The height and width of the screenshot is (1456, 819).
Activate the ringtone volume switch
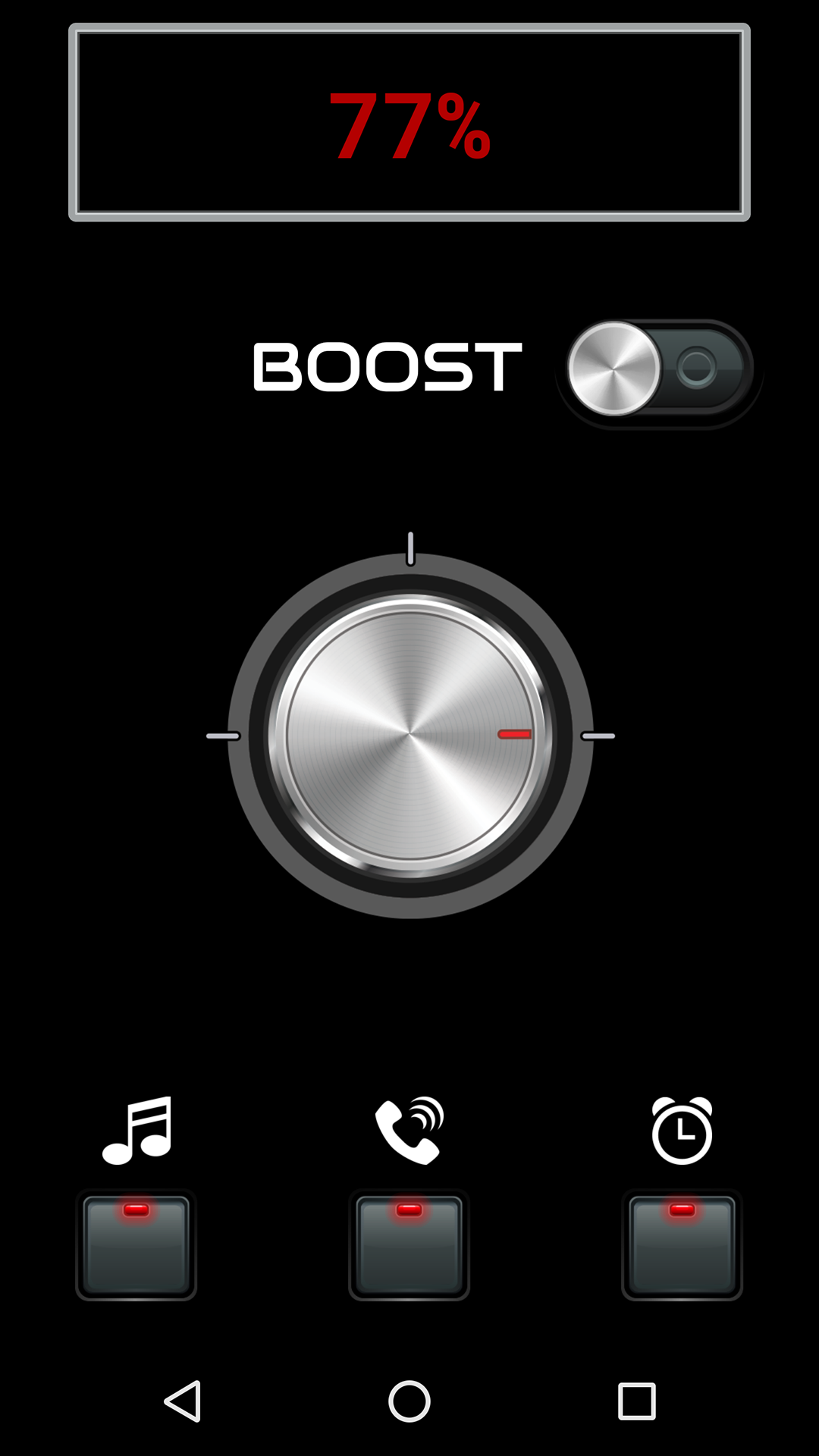409,1244
